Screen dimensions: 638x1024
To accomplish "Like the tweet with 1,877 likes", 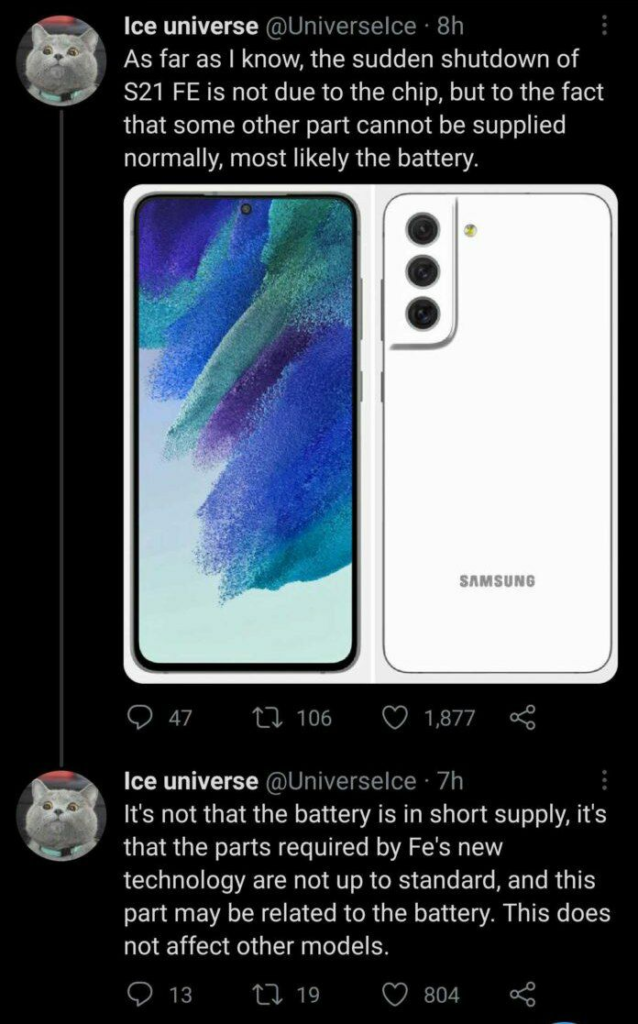I will pyautogui.click(x=397, y=717).
